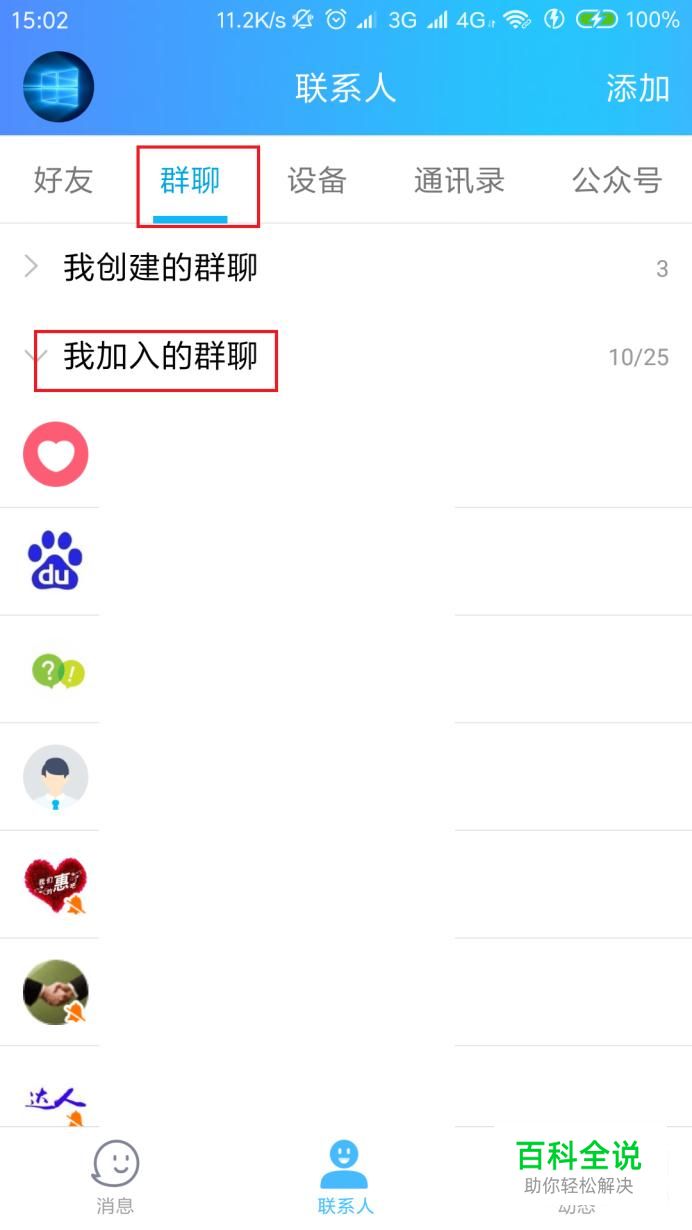Select the 群聊 tab
The height and width of the screenshot is (1230, 692).
point(190,181)
